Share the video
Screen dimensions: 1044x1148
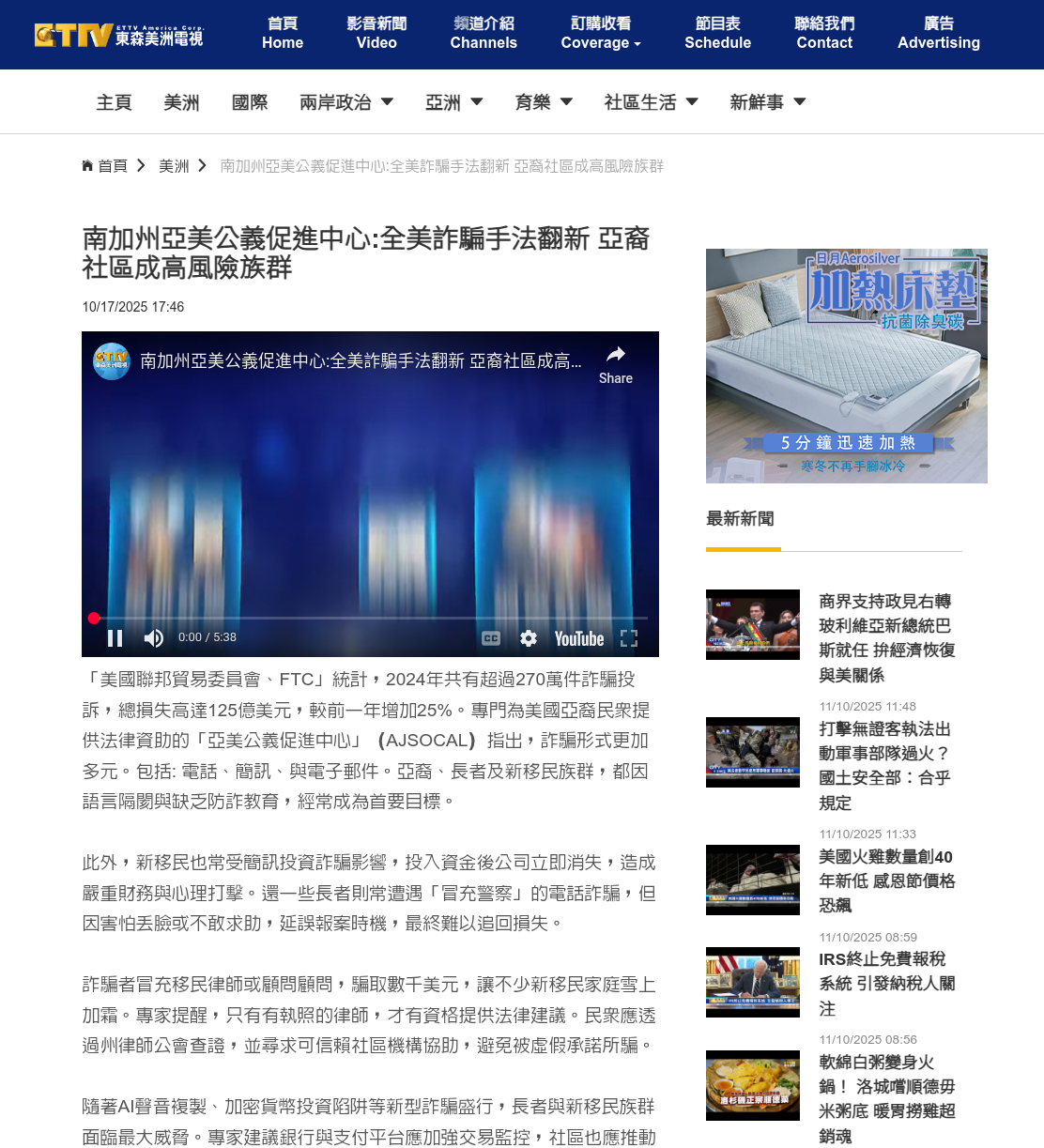616,364
